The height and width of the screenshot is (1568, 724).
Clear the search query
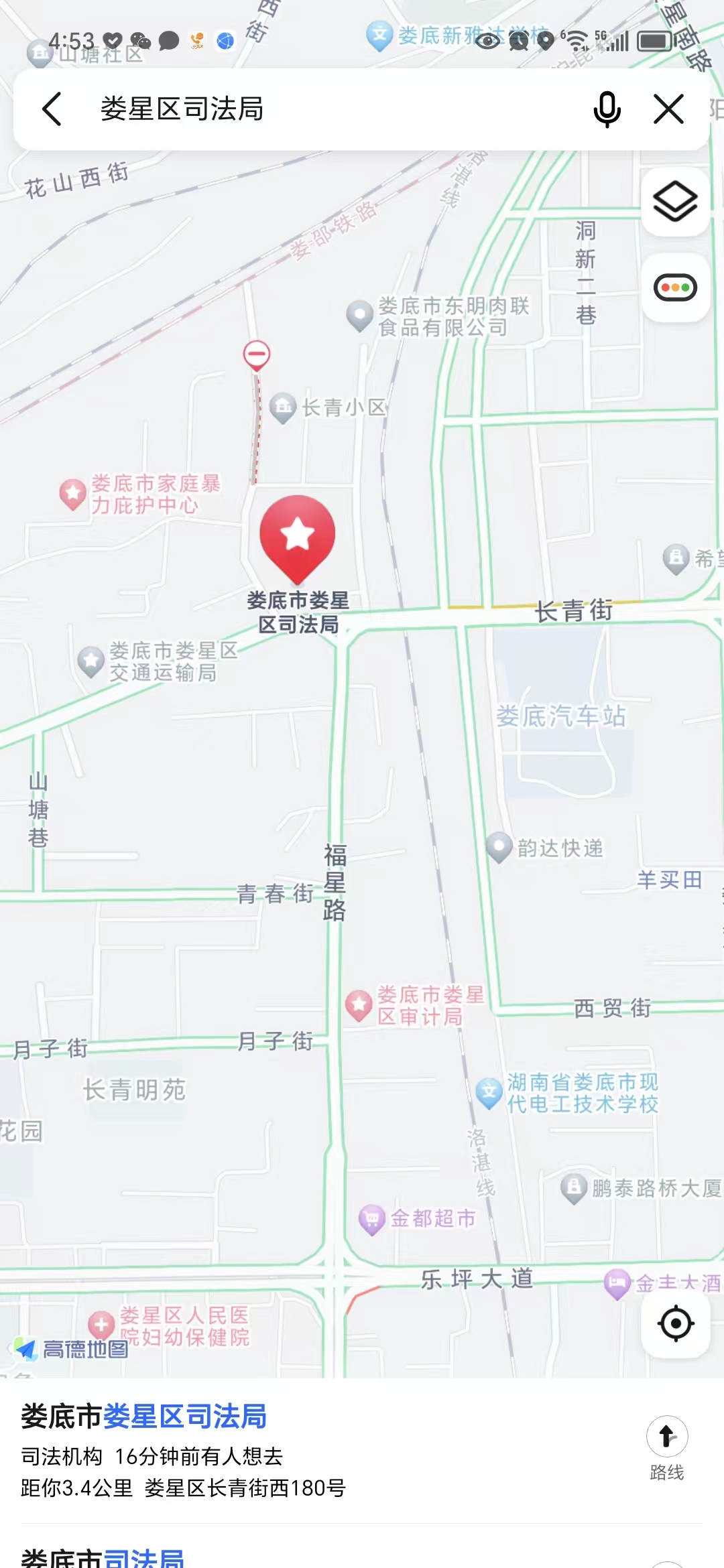coord(668,109)
